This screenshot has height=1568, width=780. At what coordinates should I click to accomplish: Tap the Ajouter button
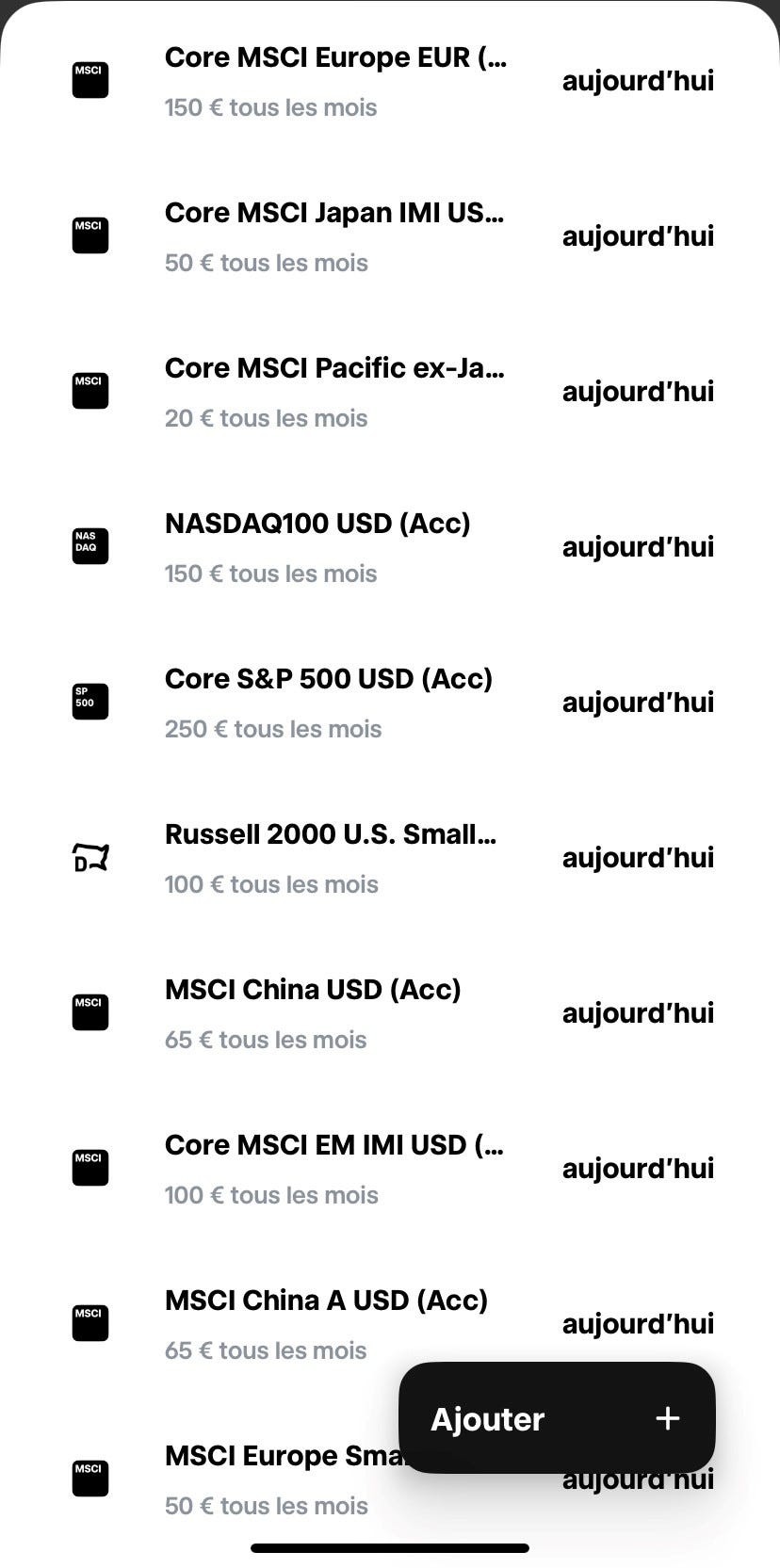[x=557, y=1417]
